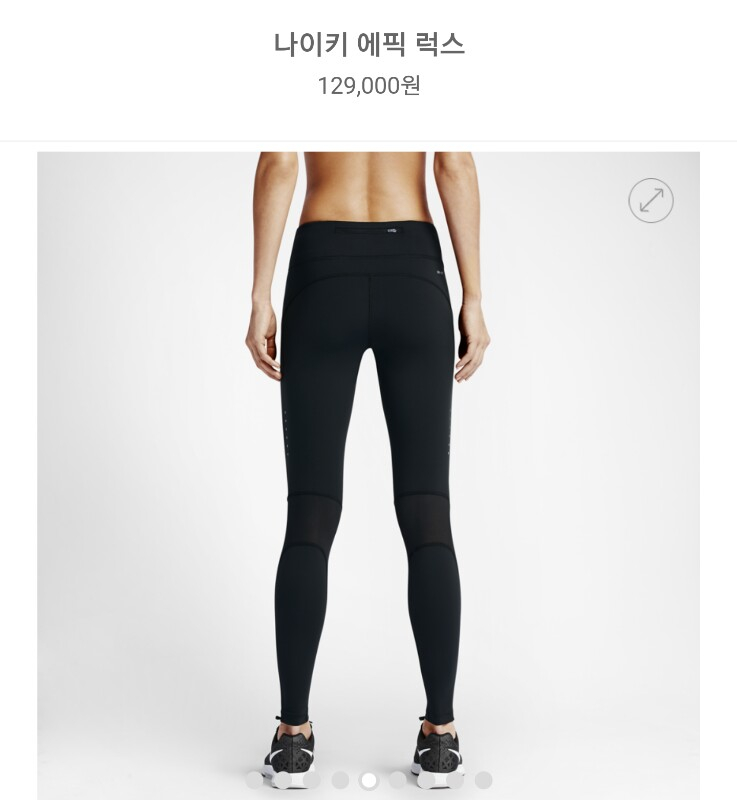
Task: Go to the fourth image dot
Action: (x=341, y=780)
